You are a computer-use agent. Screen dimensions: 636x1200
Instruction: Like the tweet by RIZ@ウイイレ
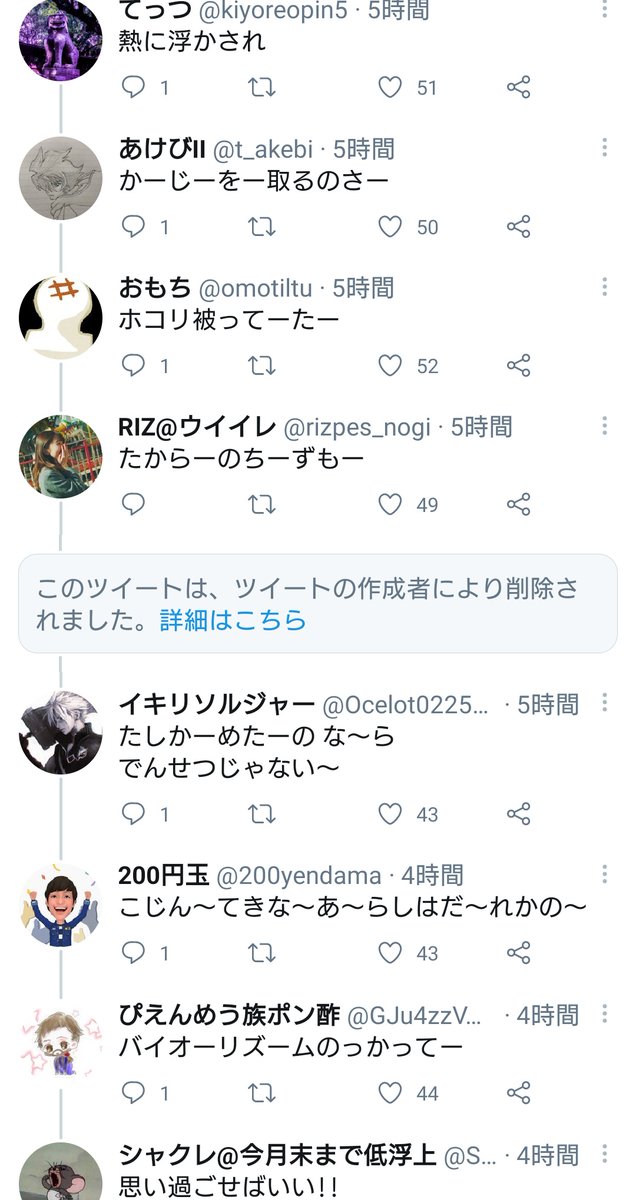pos(390,505)
